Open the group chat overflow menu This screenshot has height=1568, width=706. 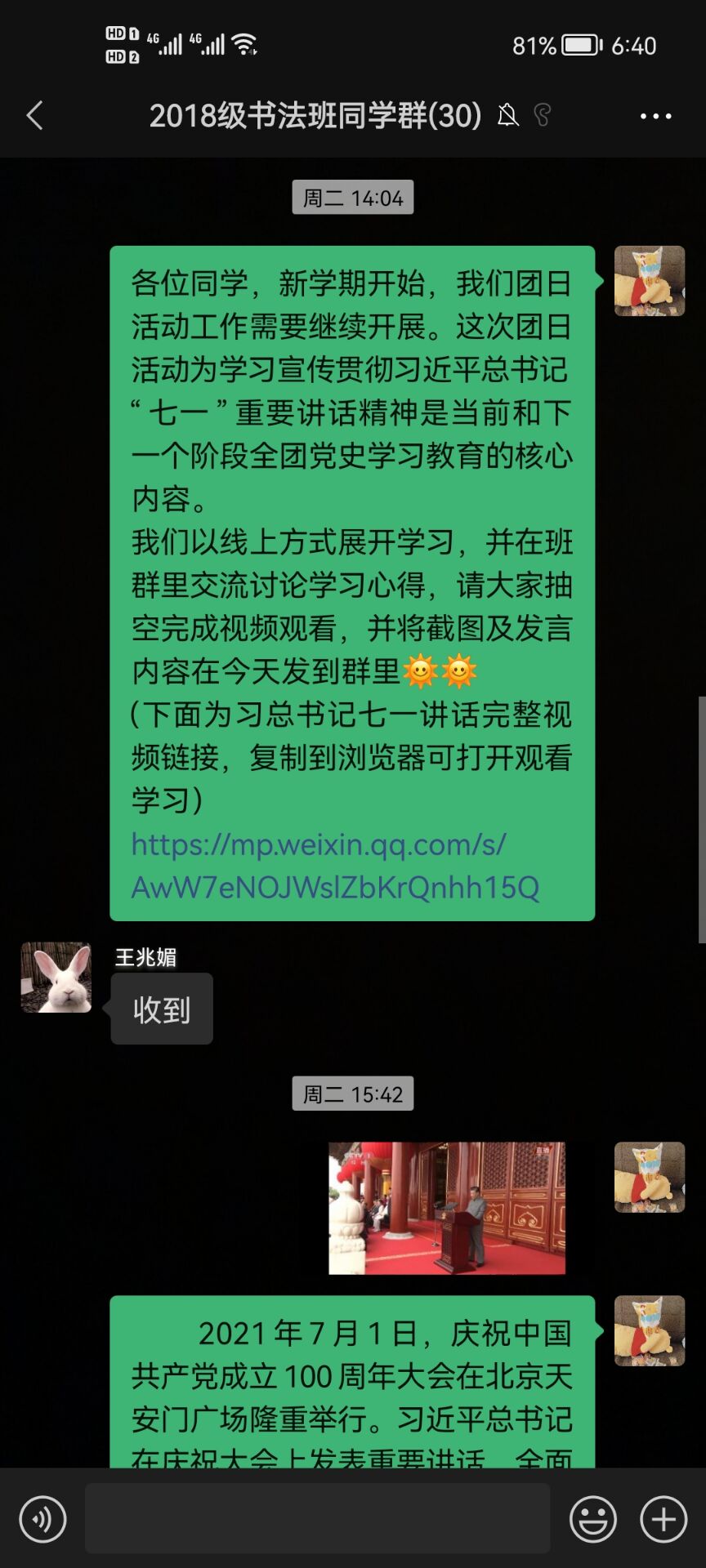coord(655,116)
